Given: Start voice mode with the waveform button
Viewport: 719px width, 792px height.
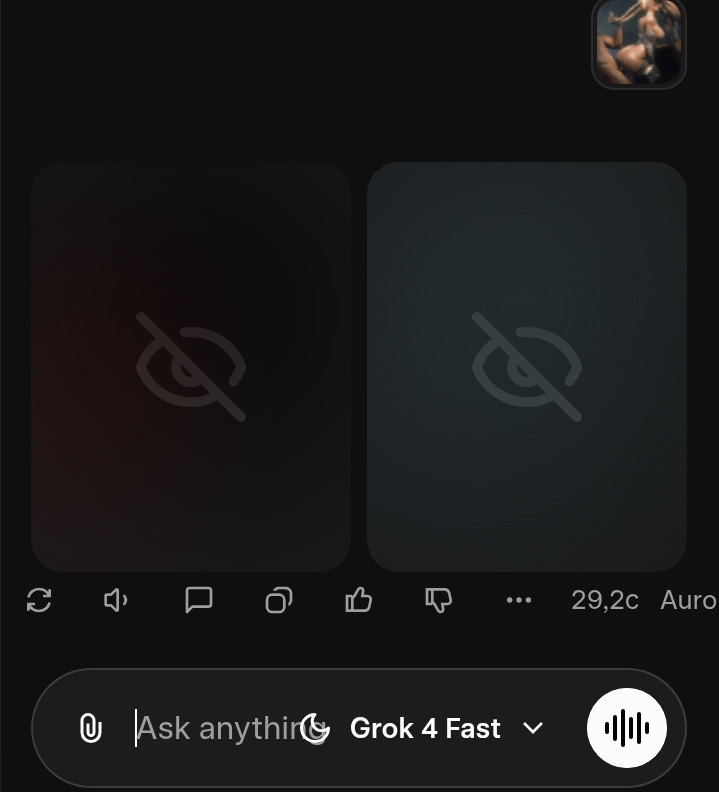Looking at the screenshot, I should (627, 728).
